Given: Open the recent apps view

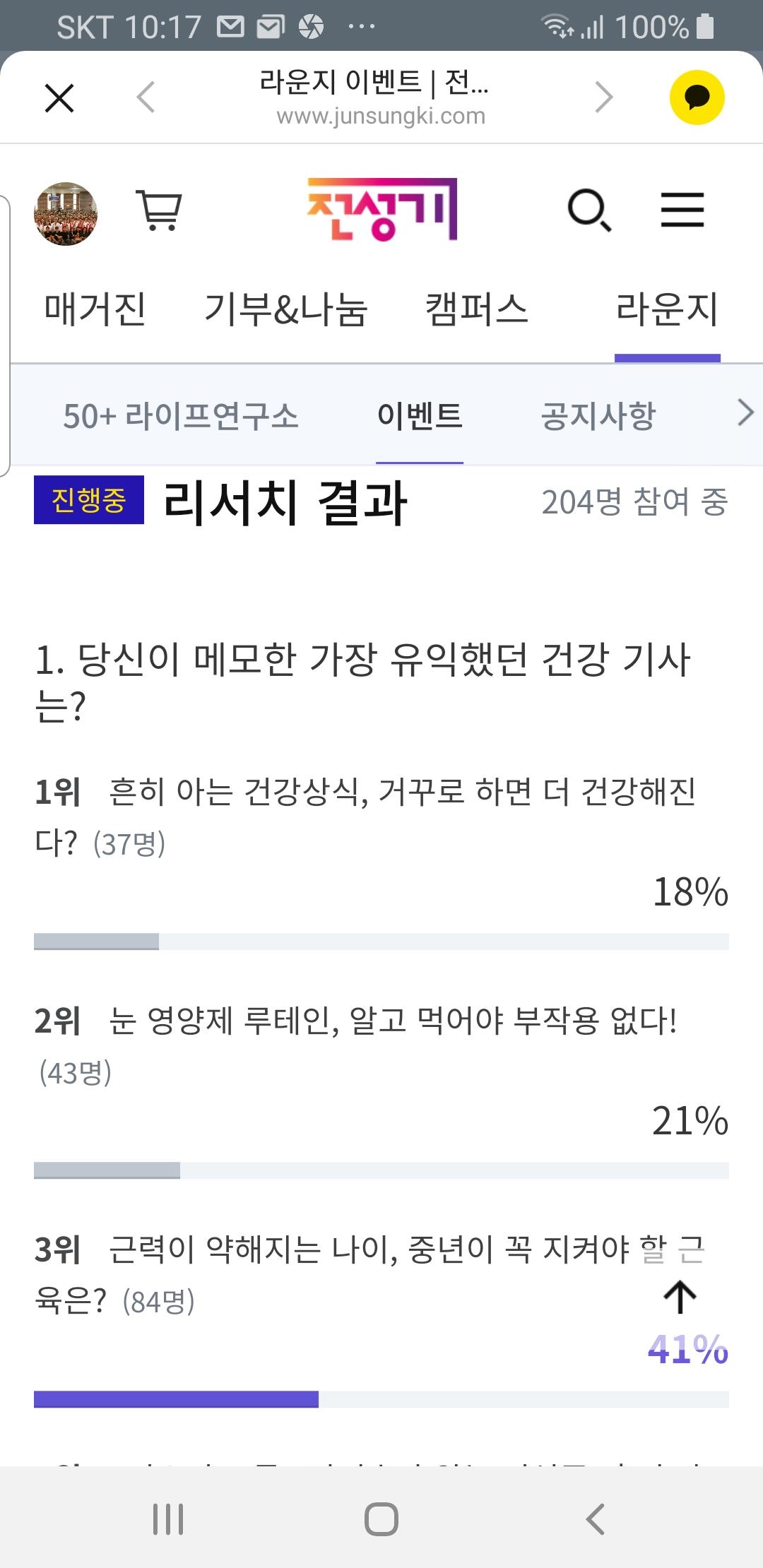Looking at the screenshot, I should click(168, 1519).
